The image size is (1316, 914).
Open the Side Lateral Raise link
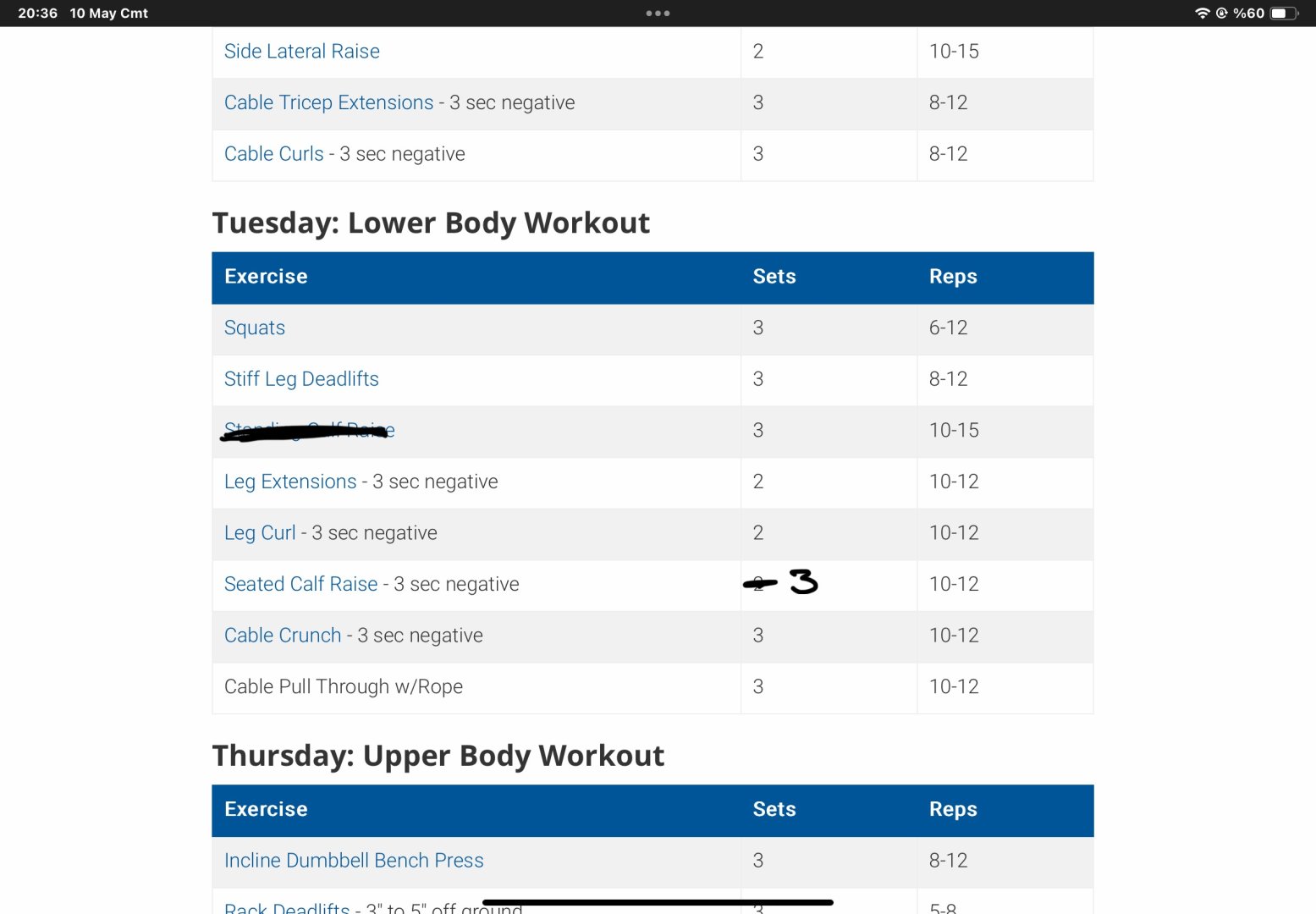pos(301,52)
